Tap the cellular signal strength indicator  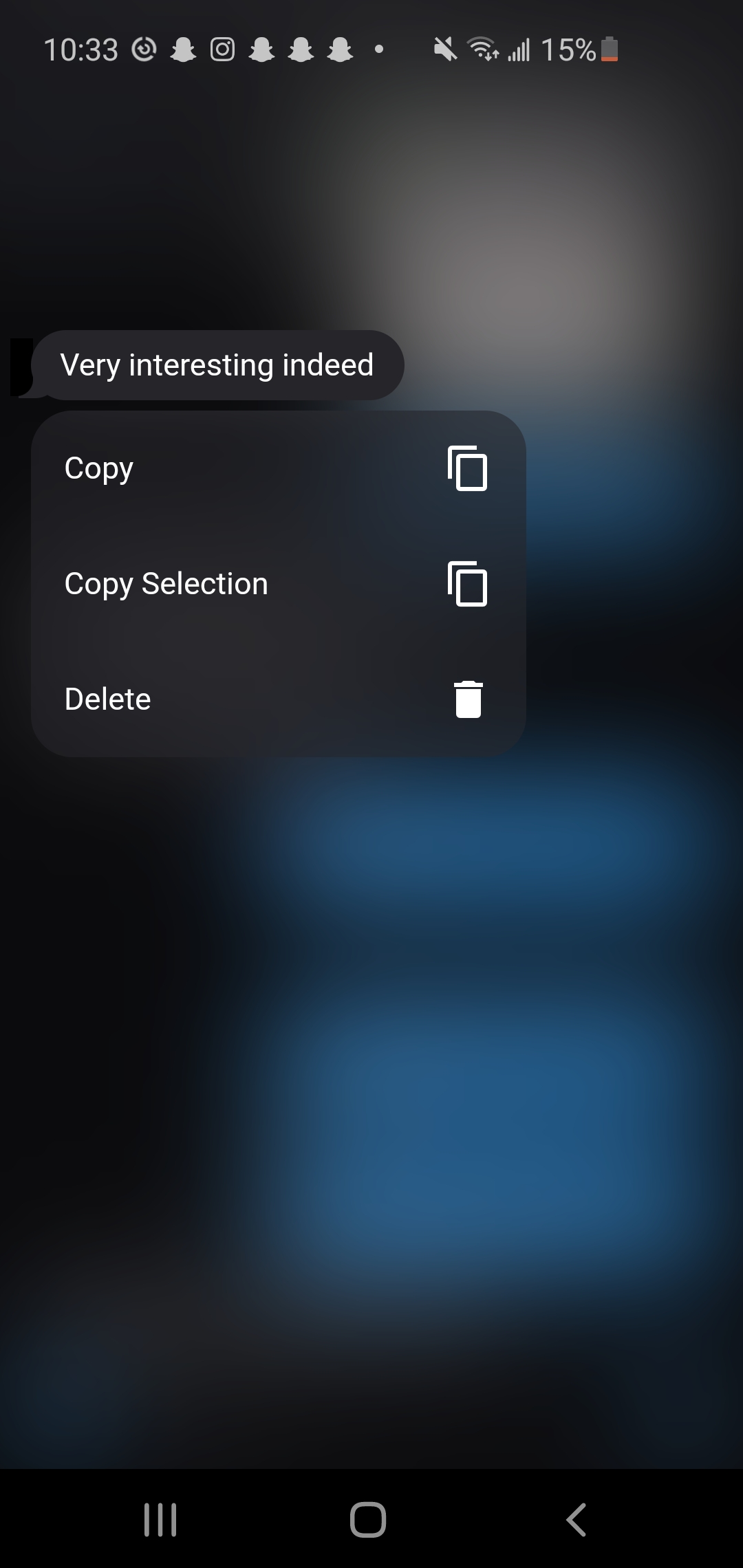(520, 48)
